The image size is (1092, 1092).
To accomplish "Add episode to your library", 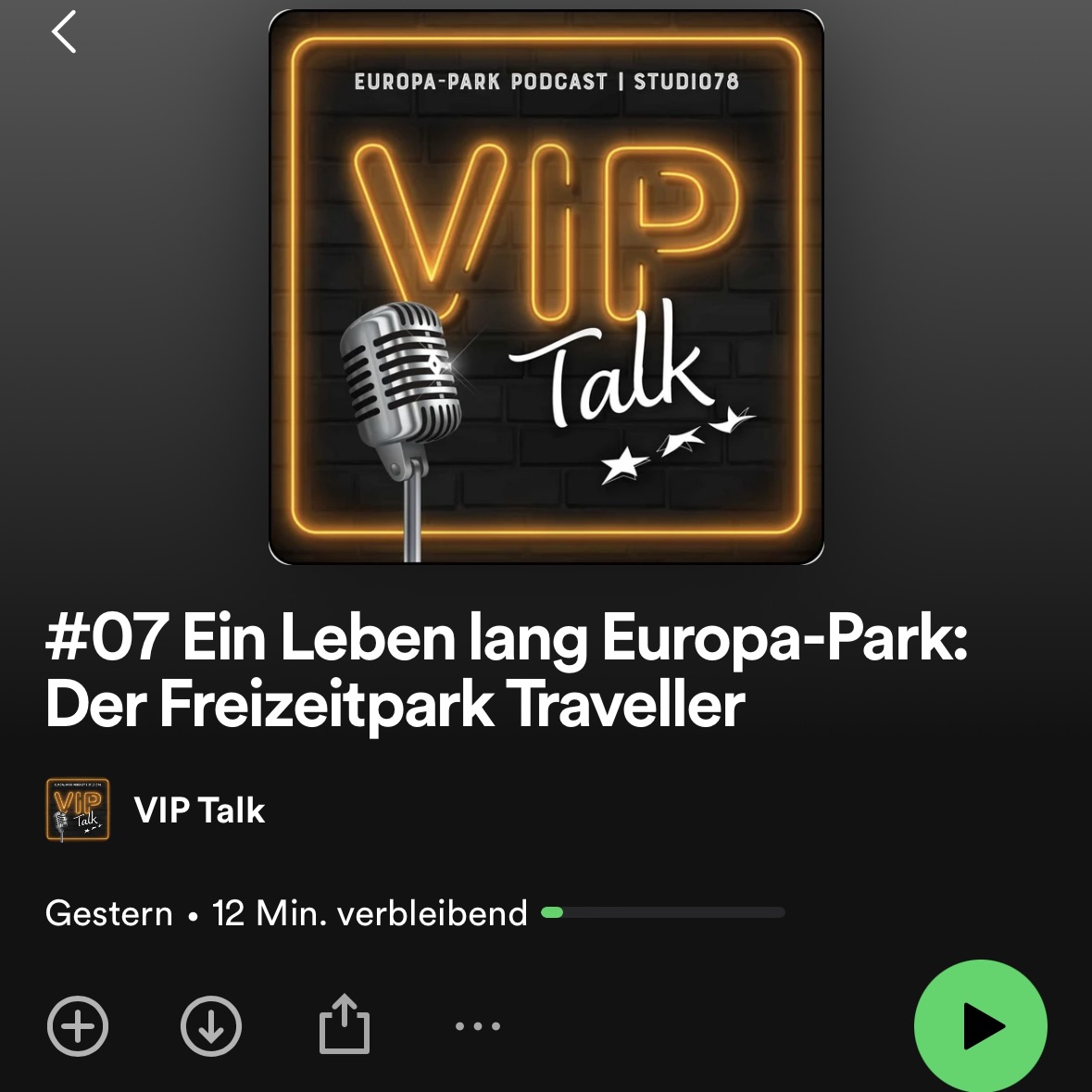I will coord(78,1026).
